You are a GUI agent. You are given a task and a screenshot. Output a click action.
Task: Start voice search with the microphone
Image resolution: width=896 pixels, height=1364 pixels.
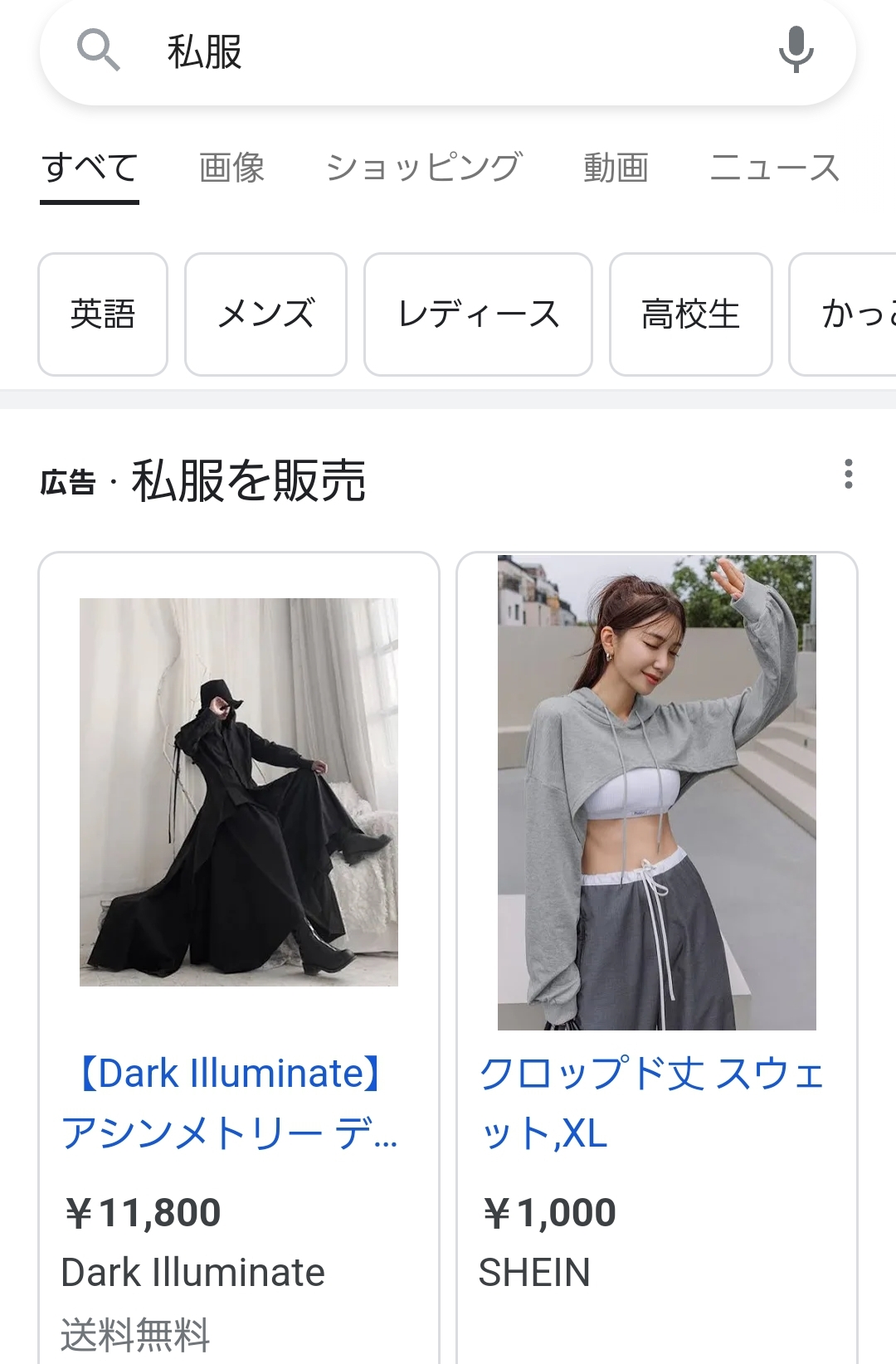[x=796, y=50]
